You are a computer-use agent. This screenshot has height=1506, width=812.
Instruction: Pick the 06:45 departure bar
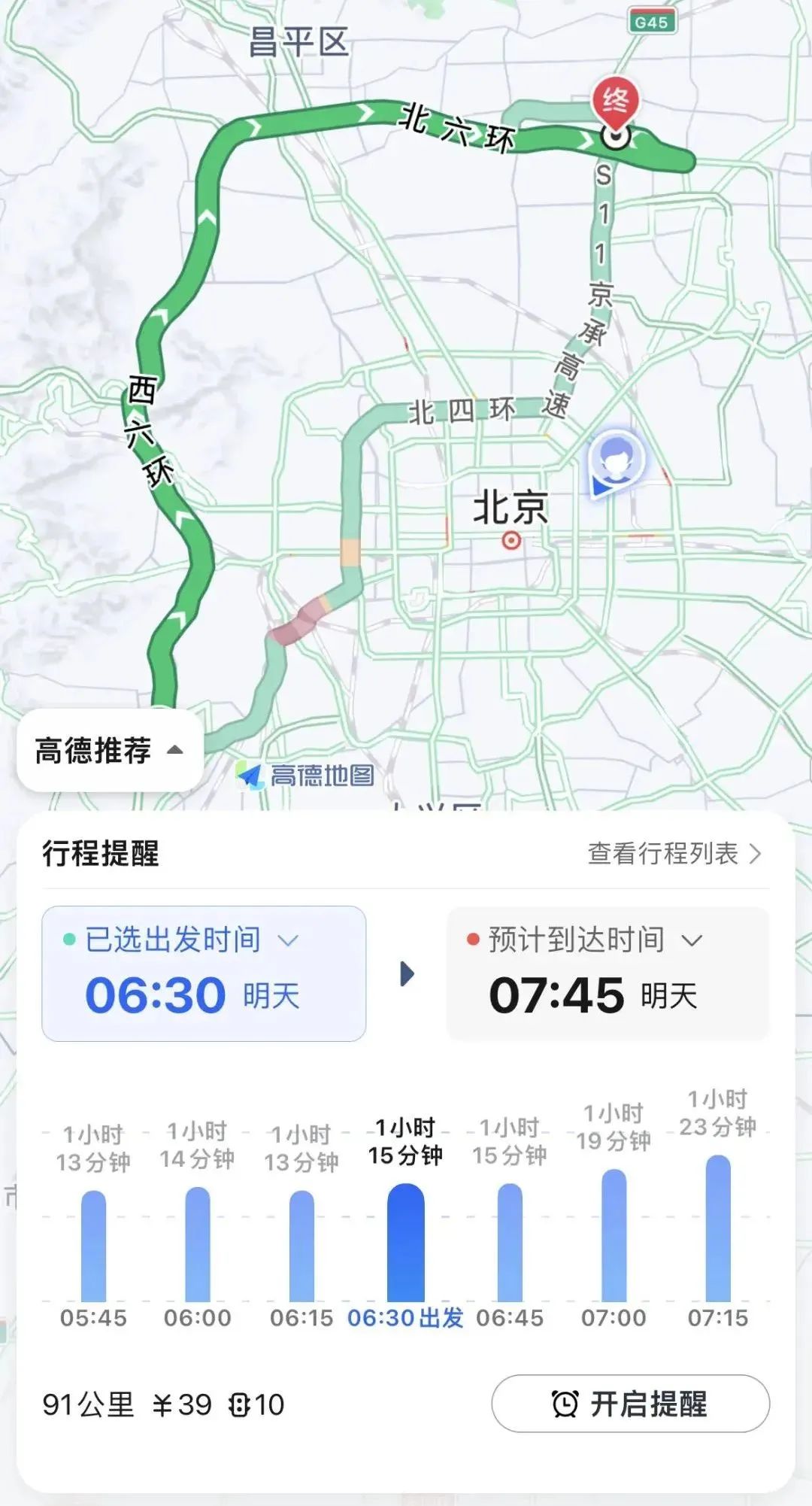pyautogui.click(x=510, y=1243)
